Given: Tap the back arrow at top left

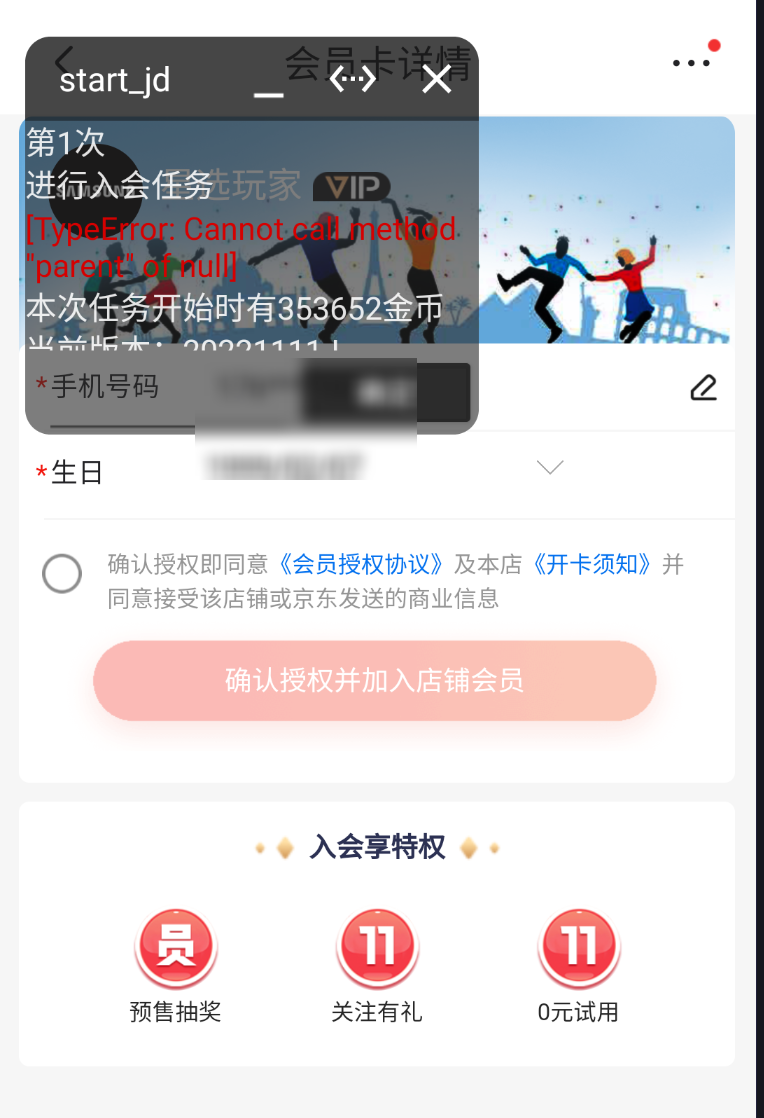Looking at the screenshot, I should pos(64,61).
